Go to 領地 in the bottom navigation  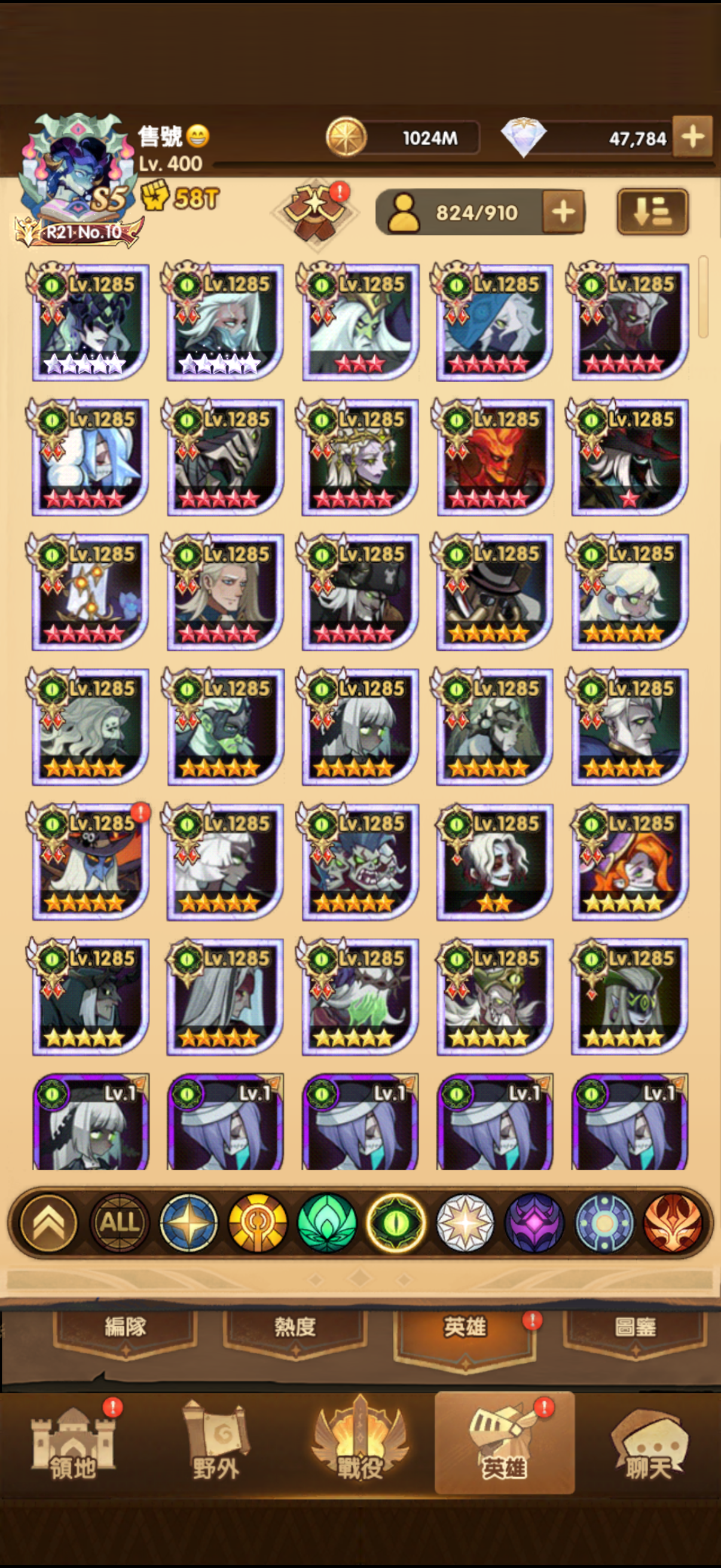[73, 1445]
